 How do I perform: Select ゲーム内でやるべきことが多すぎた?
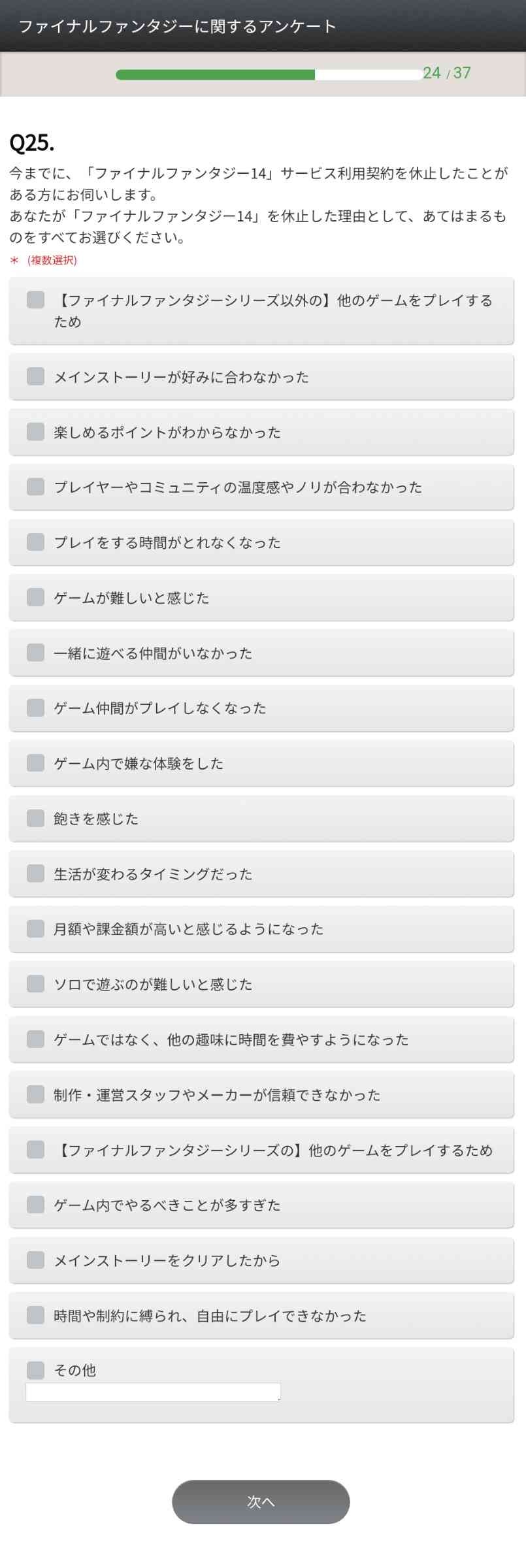35,1205
